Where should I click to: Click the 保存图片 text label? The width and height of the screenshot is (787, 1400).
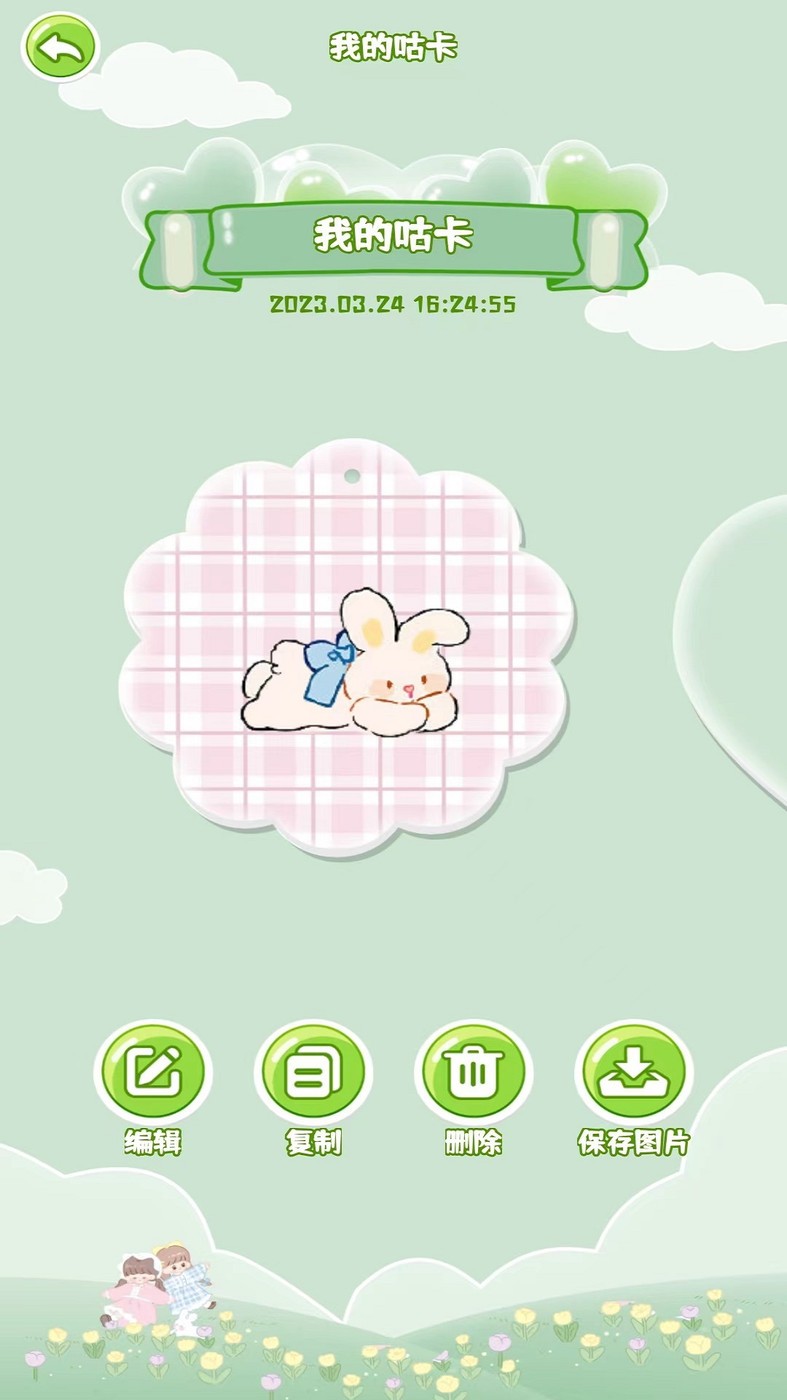(634, 1143)
